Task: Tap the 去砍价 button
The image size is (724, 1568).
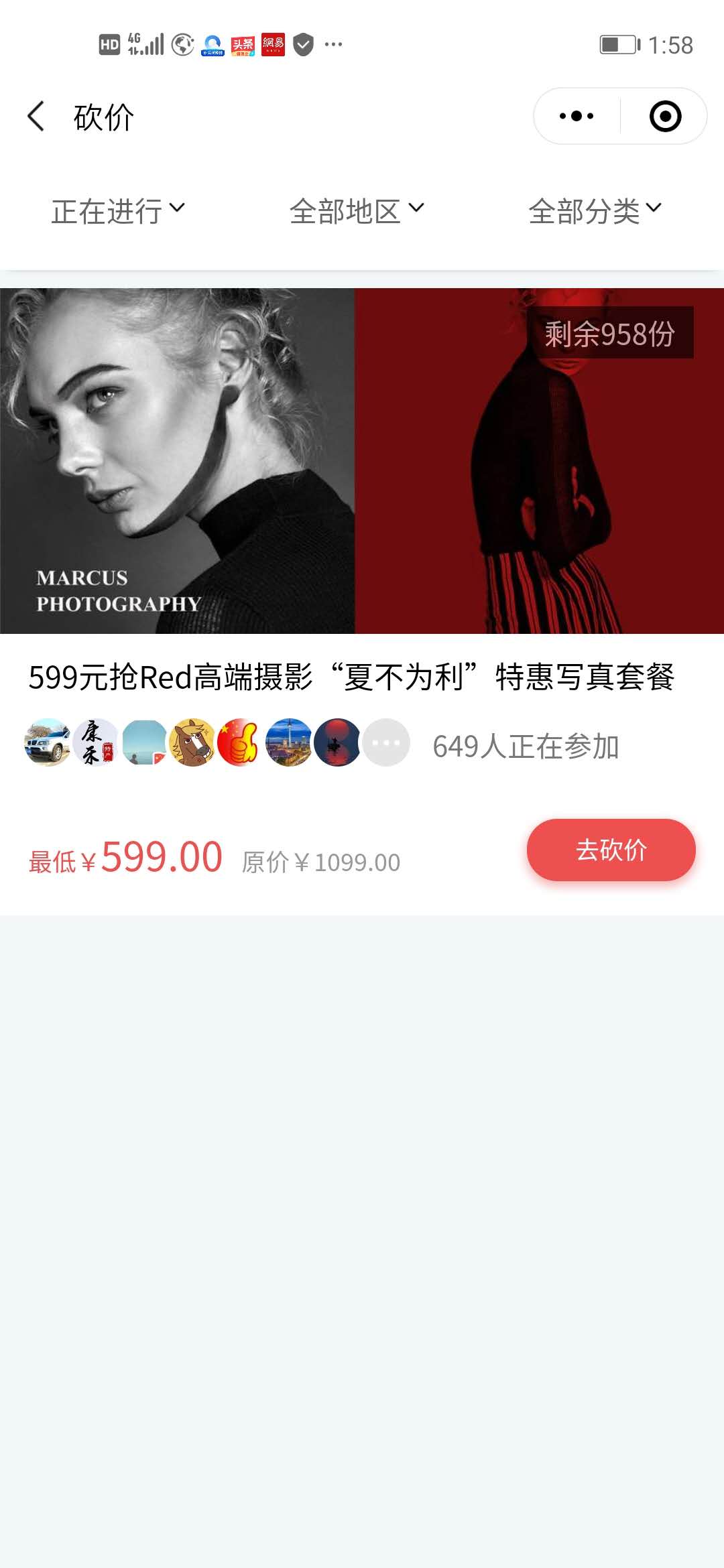Action: 611,850
